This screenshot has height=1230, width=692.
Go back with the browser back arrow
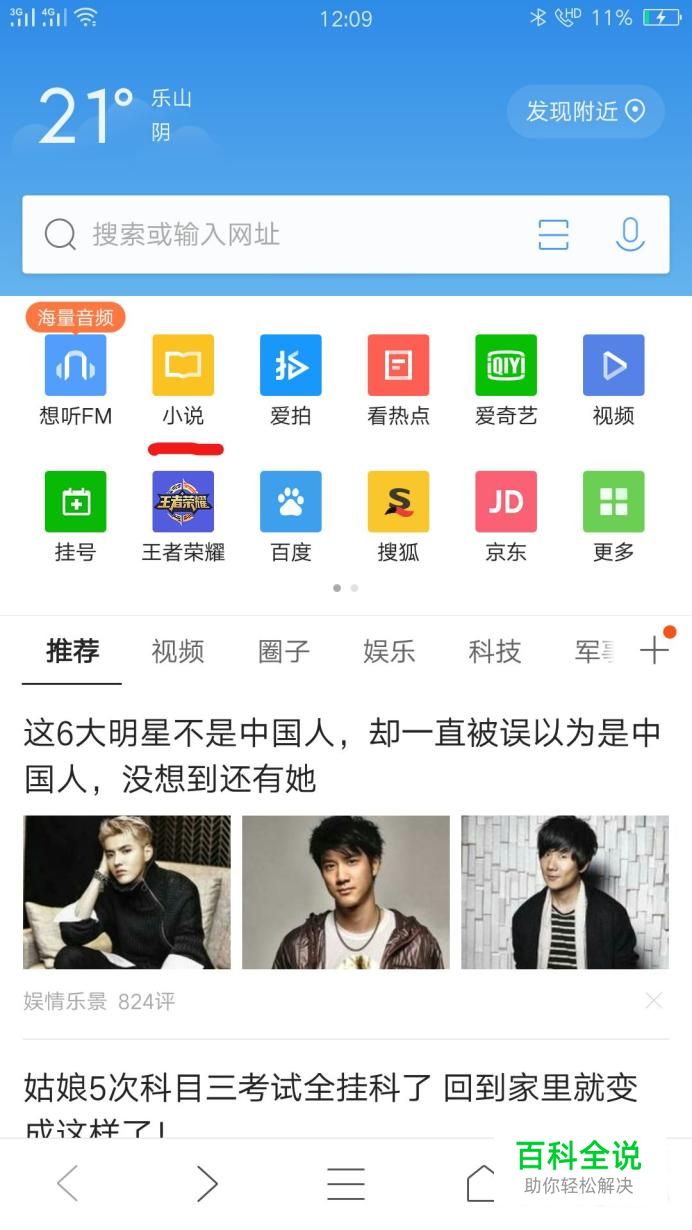pos(68,1184)
